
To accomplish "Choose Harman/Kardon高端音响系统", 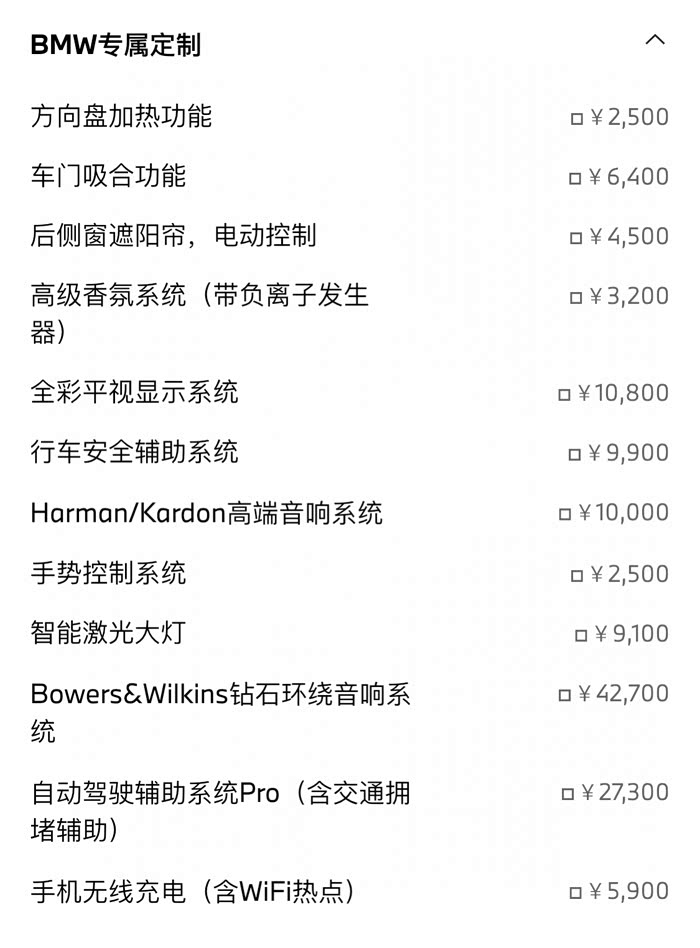I will click(x=564, y=514).
